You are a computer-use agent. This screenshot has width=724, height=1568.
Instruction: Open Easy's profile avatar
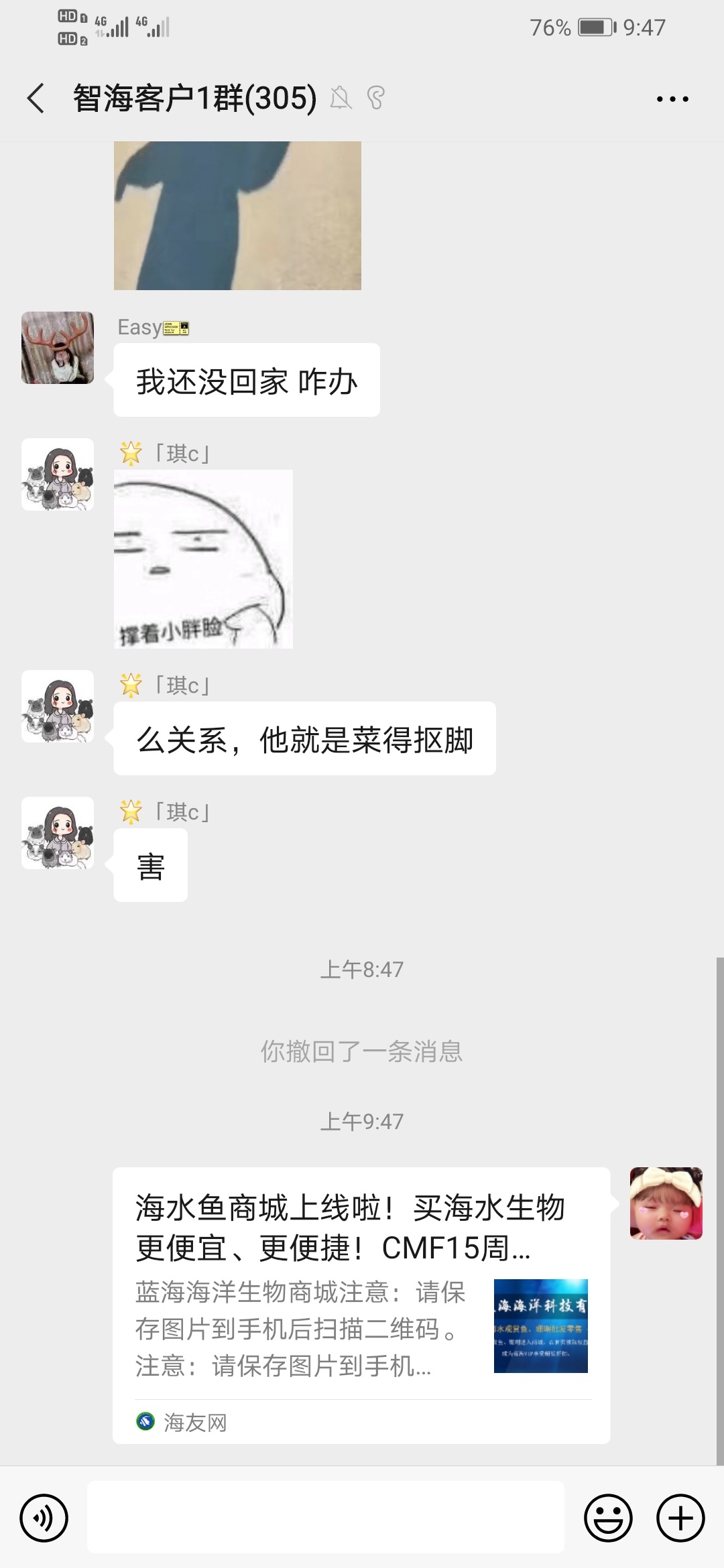click(x=58, y=348)
